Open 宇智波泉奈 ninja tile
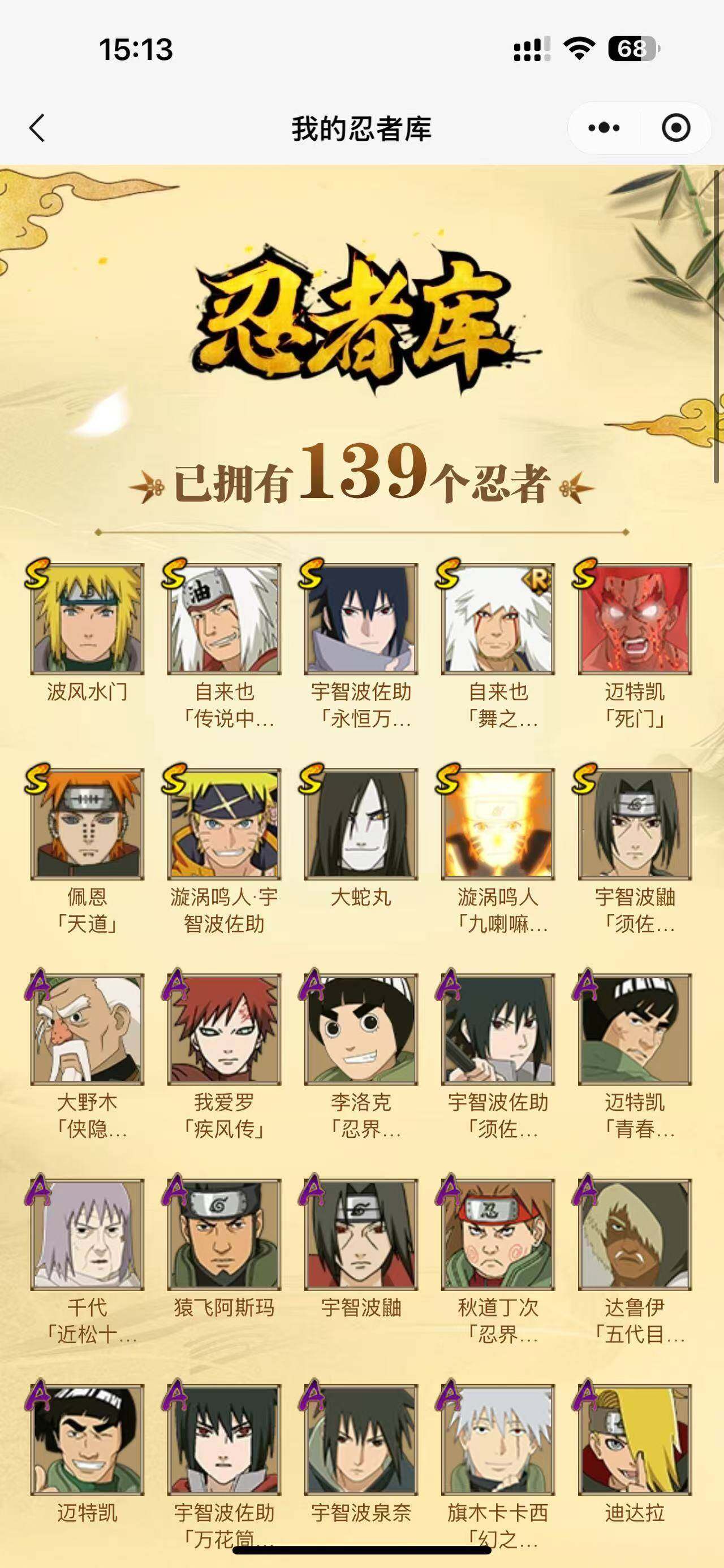724x1568 pixels. click(361, 1440)
